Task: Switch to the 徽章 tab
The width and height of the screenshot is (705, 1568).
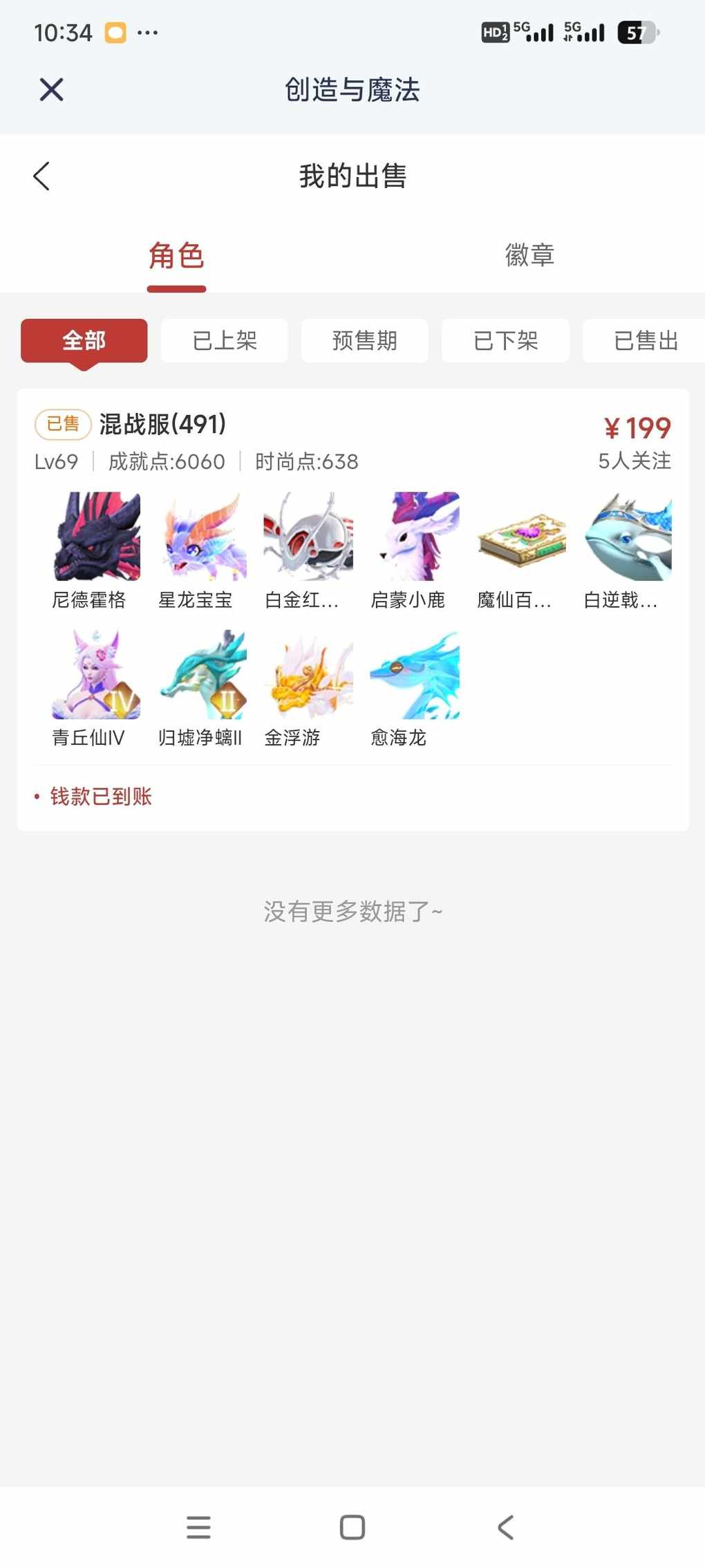Action: pos(529,256)
